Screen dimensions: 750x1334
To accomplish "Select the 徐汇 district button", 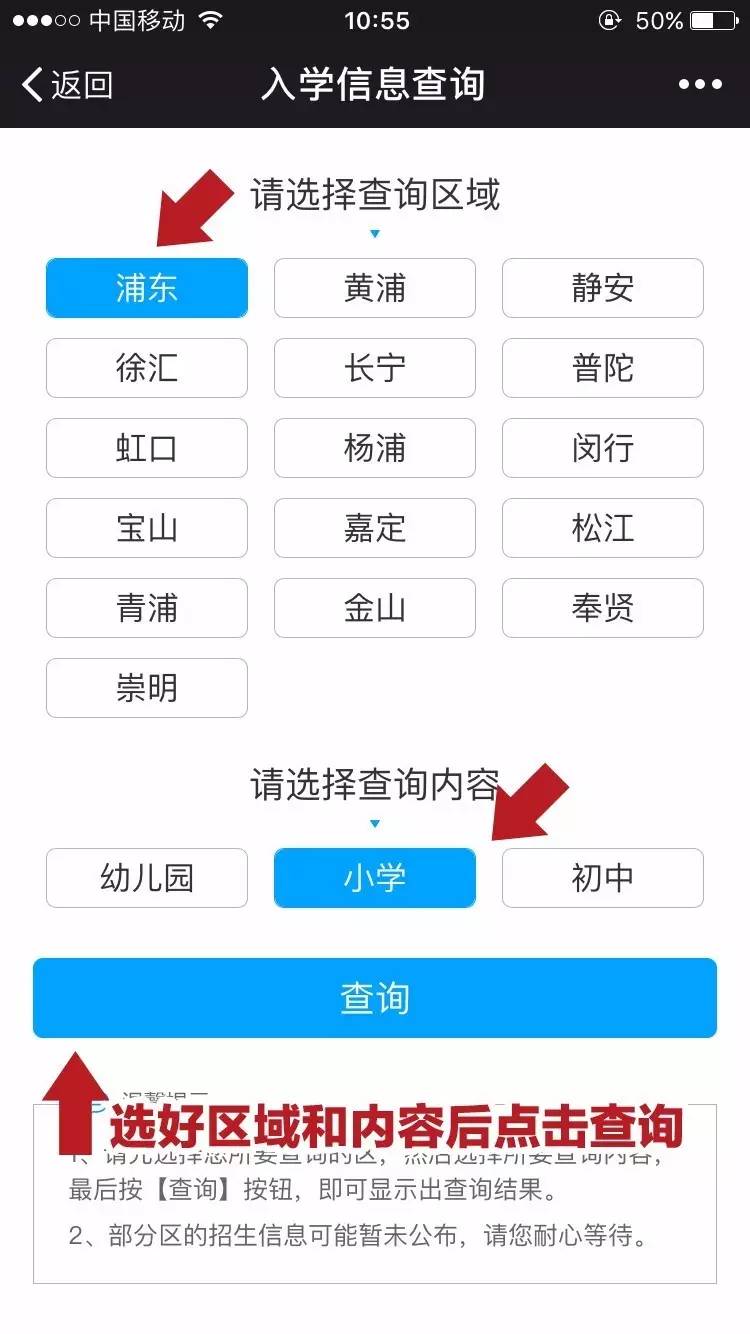I will click(x=146, y=368).
